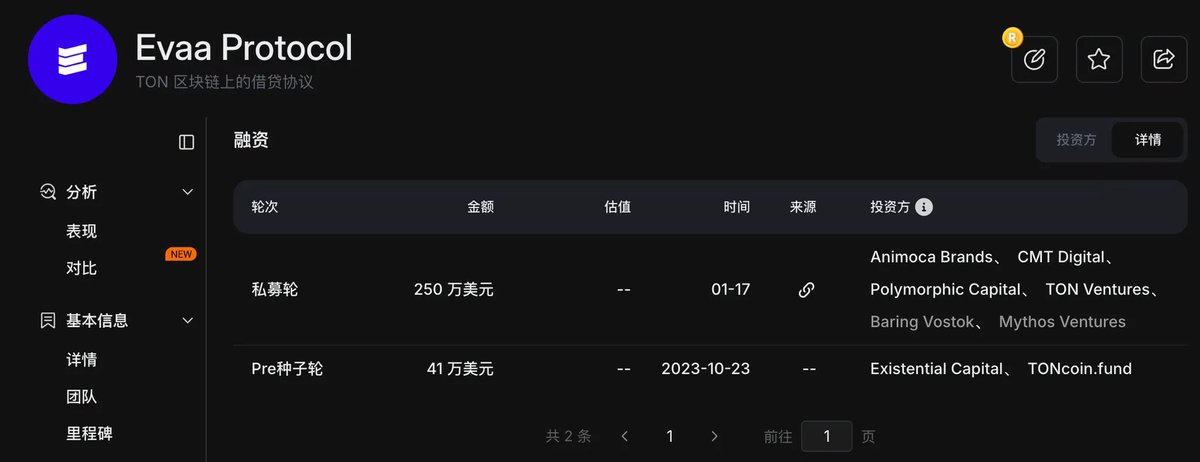Select the 详情 tab in 融资 section
The width and height of the screenshot is (1200, 462).
point(1148,140)
